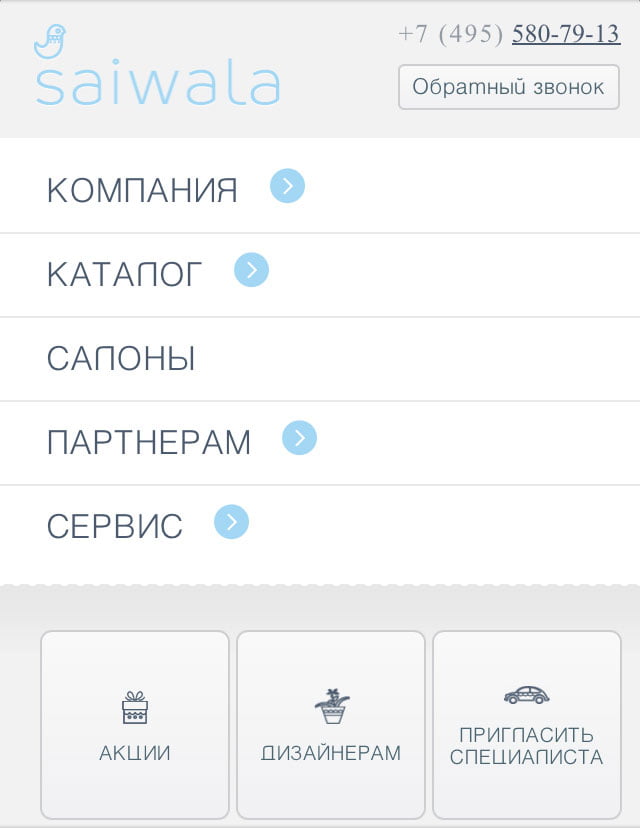Open the ДИЗАЙНЕРАМ tile

(331, 725)
